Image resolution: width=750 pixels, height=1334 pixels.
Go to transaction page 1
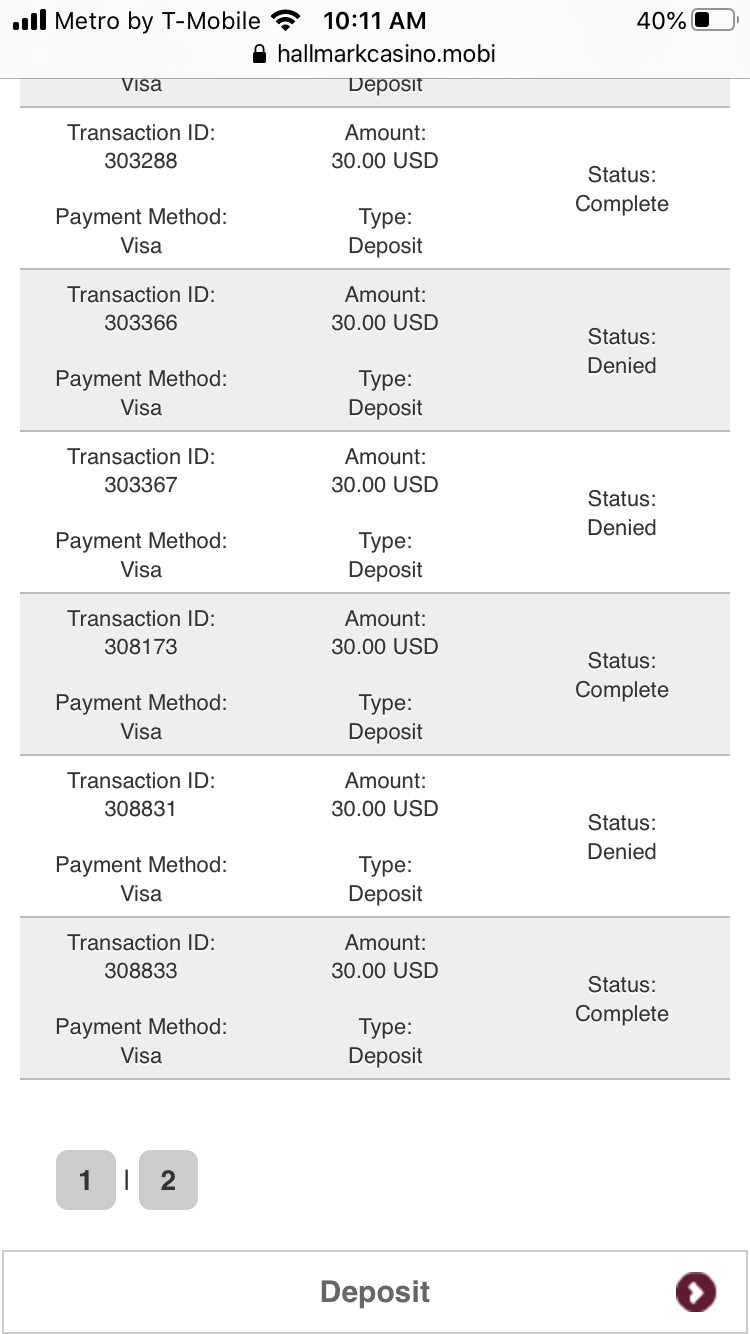(86, 1180)
